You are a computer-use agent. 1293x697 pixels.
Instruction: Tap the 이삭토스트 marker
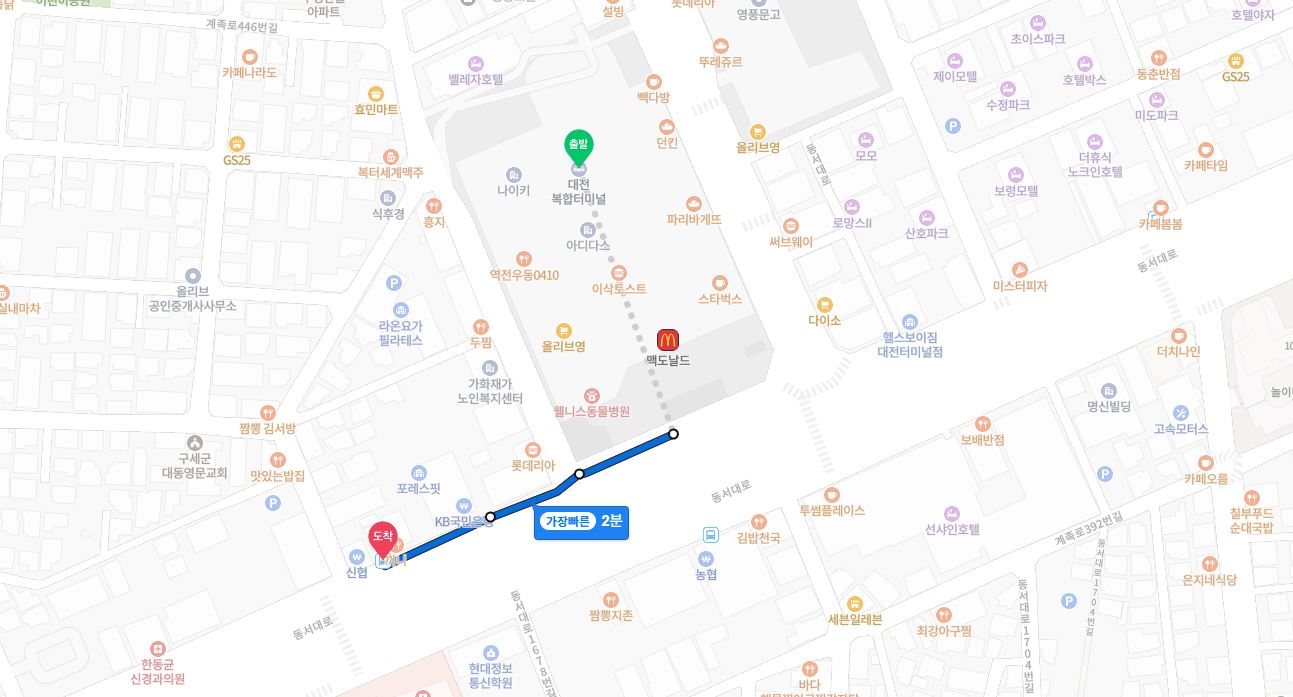[x=618, y=273]
